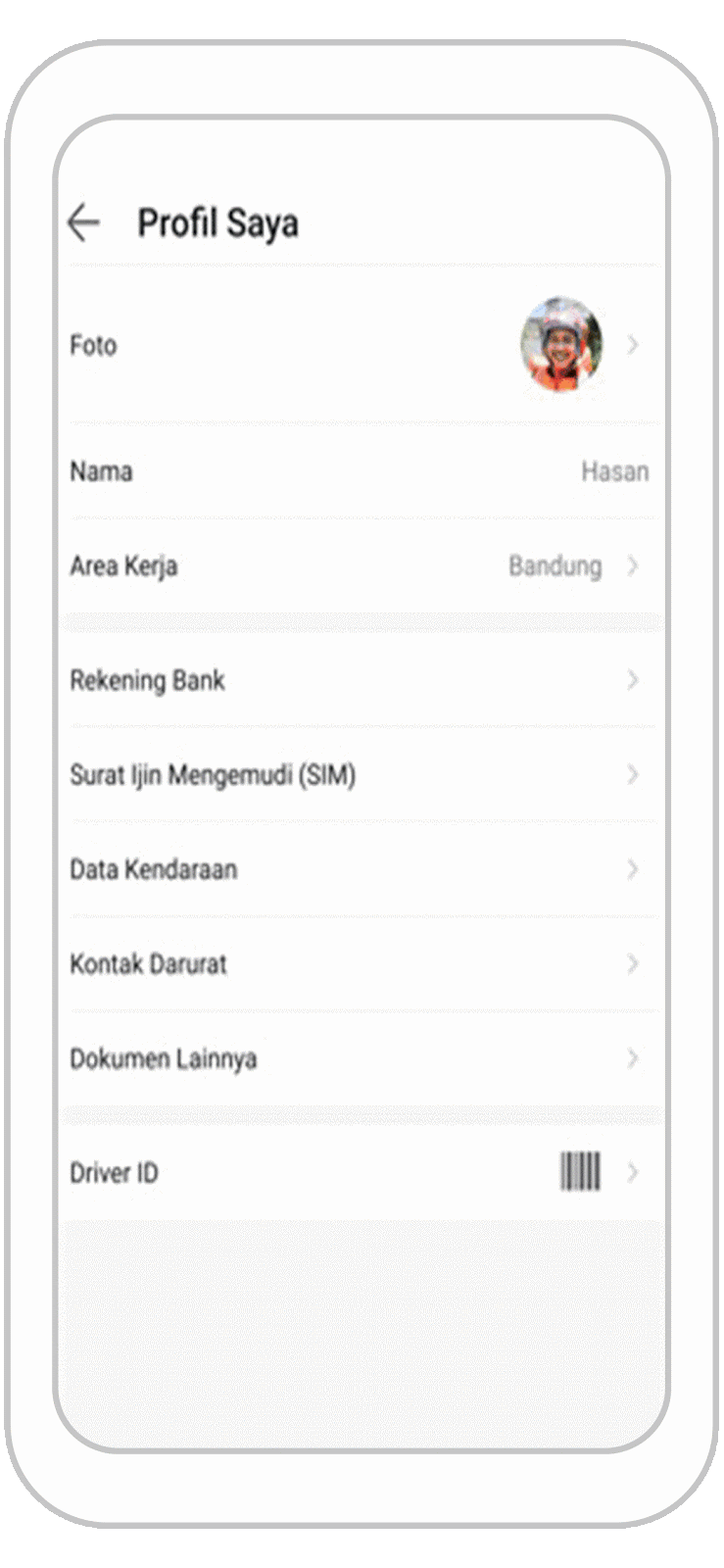Open the Foto row
724x1568 pixels.
[x=361, y=345]
